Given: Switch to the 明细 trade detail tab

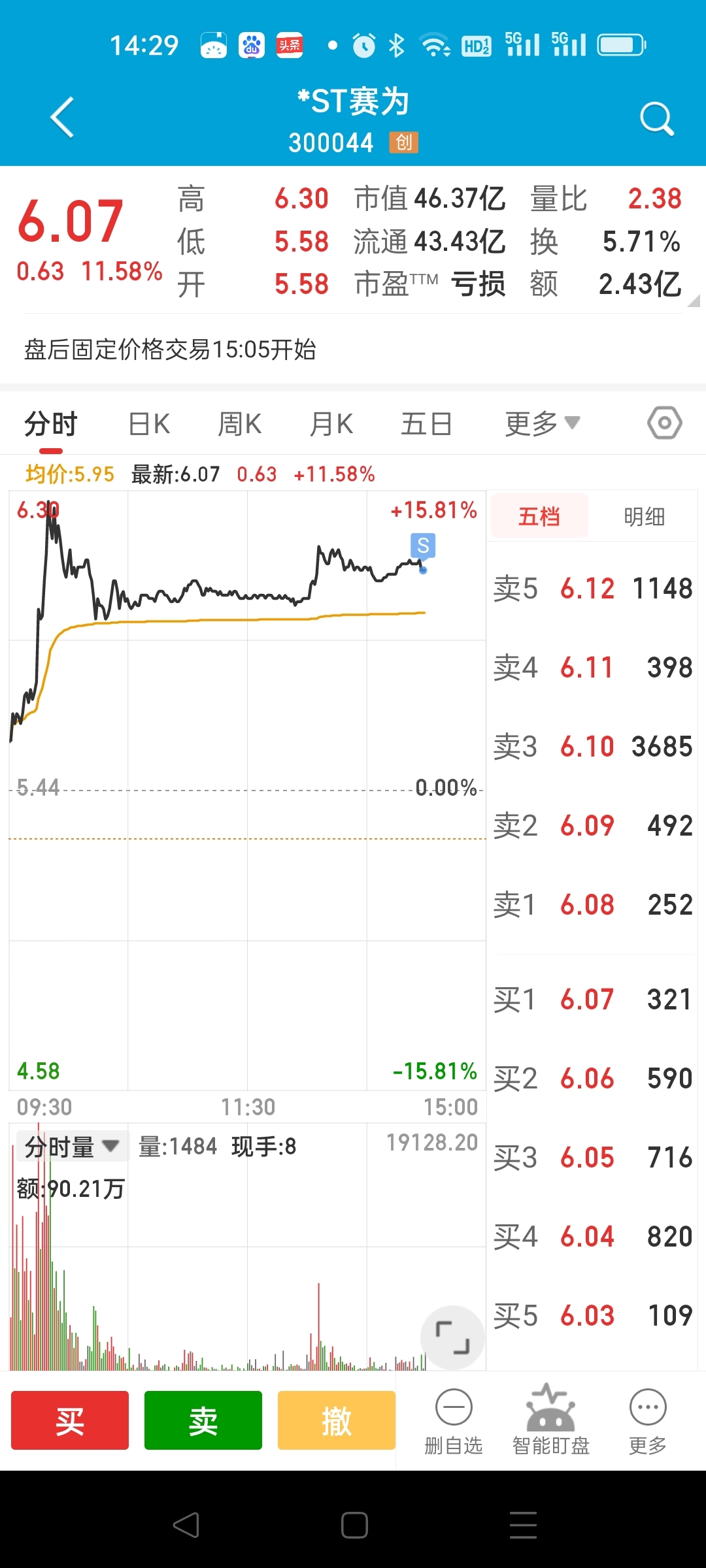Looking at the screenshot, I should [x=644, y=517].
